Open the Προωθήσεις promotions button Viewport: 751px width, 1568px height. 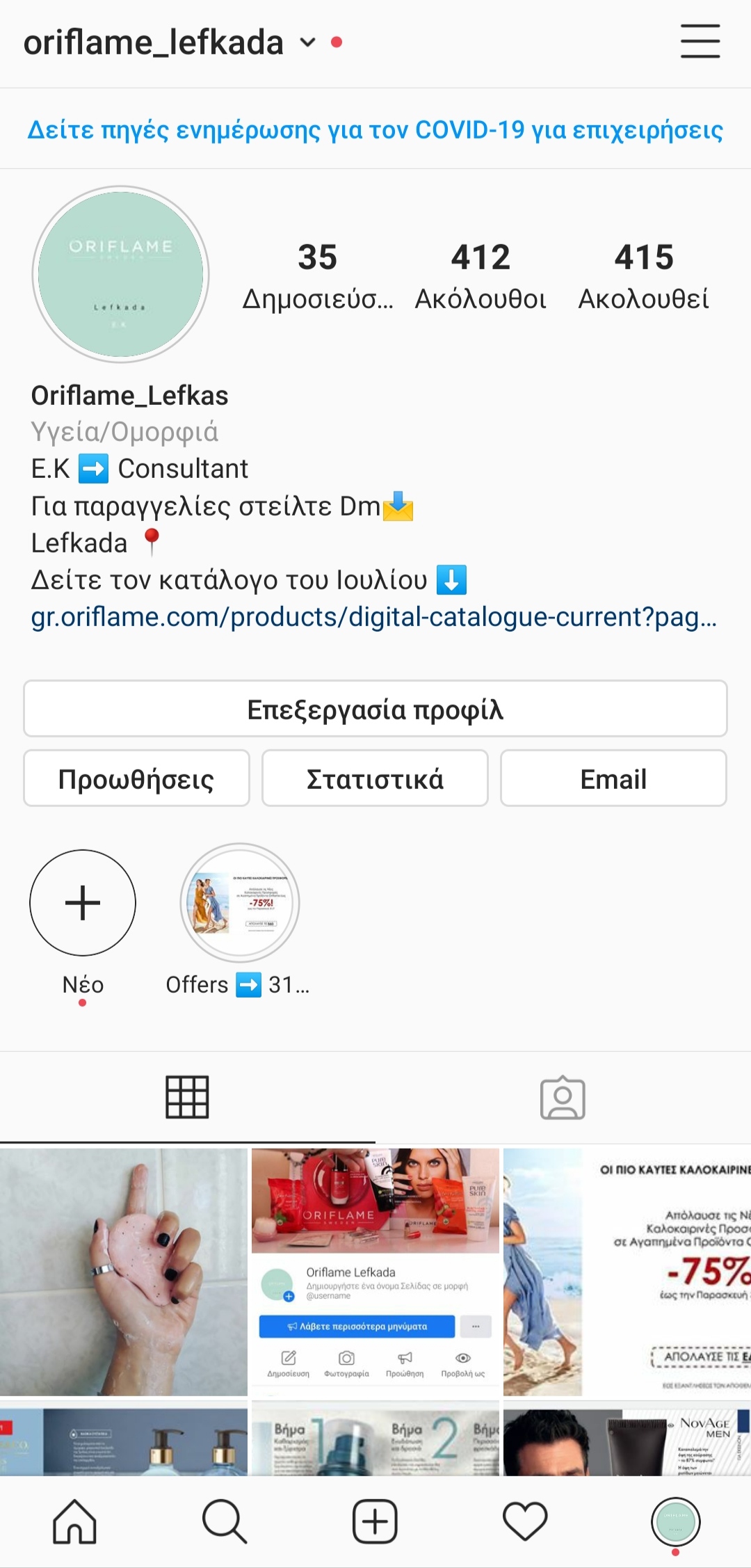[136, 778]
